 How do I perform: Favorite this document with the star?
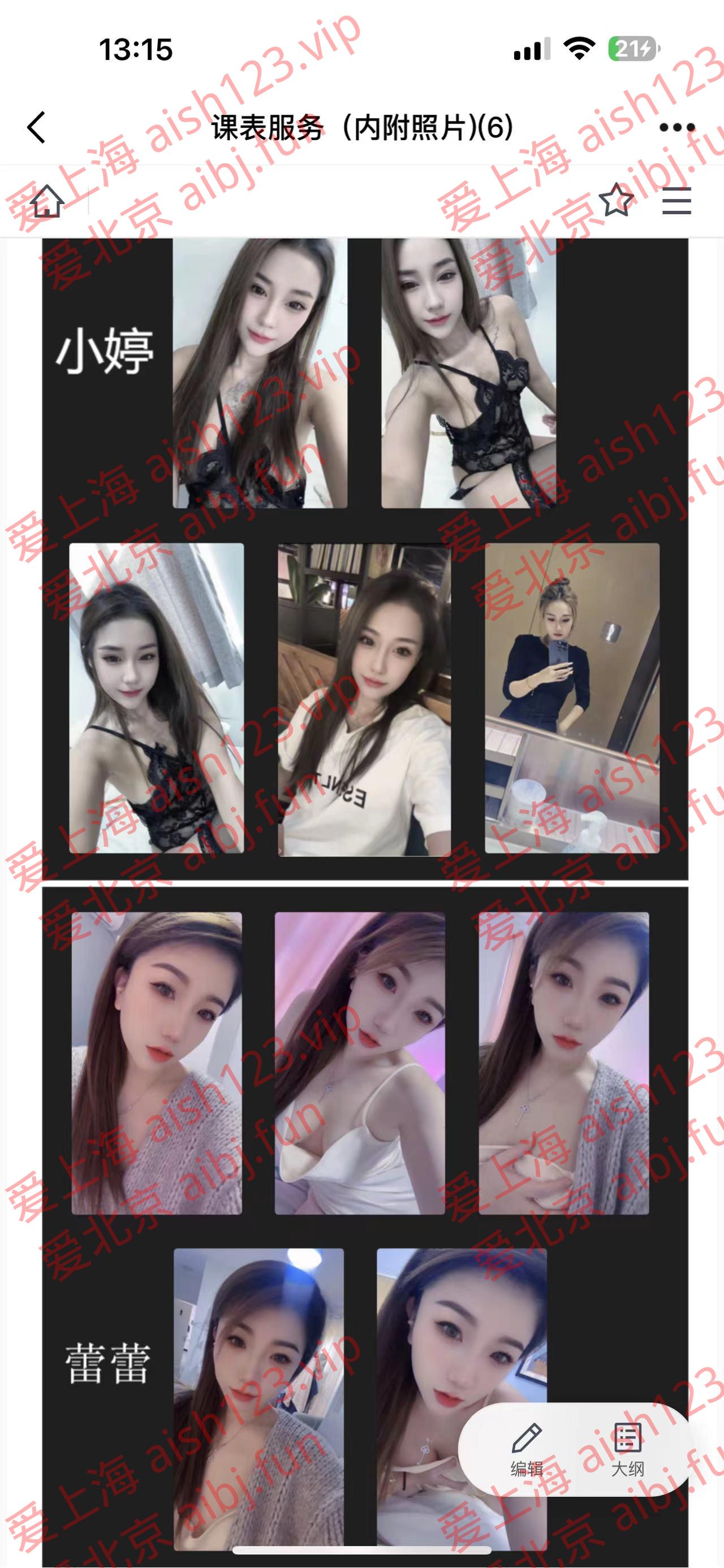615,200
